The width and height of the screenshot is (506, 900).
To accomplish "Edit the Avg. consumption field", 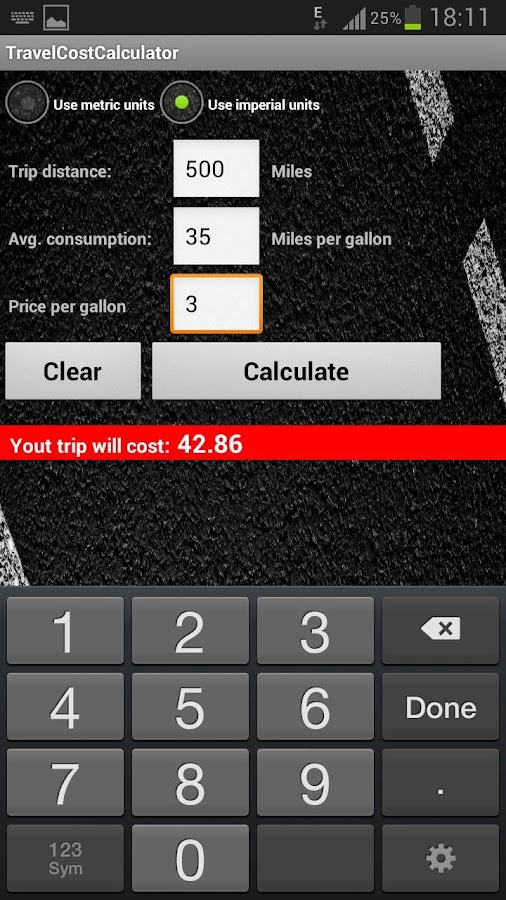I will 216,236.
